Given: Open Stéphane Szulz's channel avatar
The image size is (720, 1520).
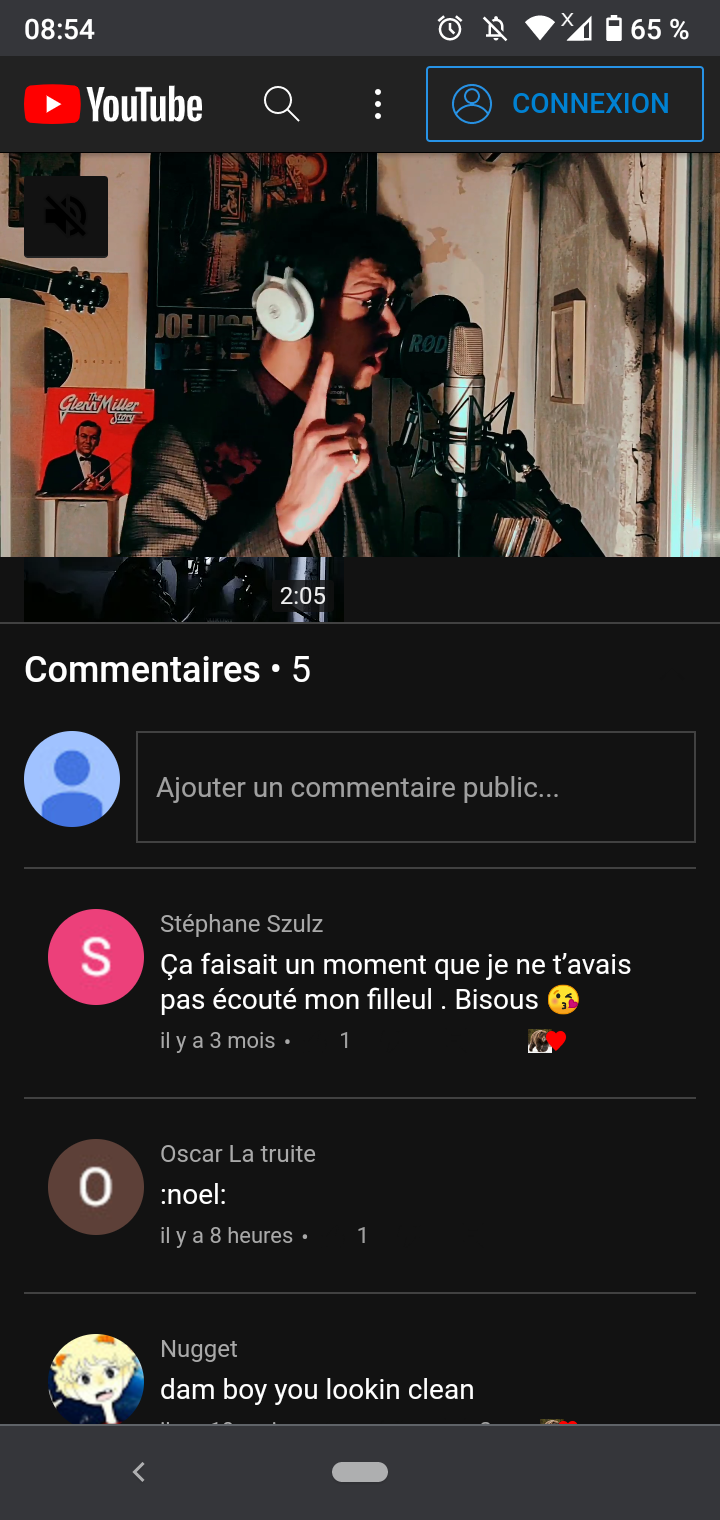Looking at the screenshot, I should (x=96, y=957).
